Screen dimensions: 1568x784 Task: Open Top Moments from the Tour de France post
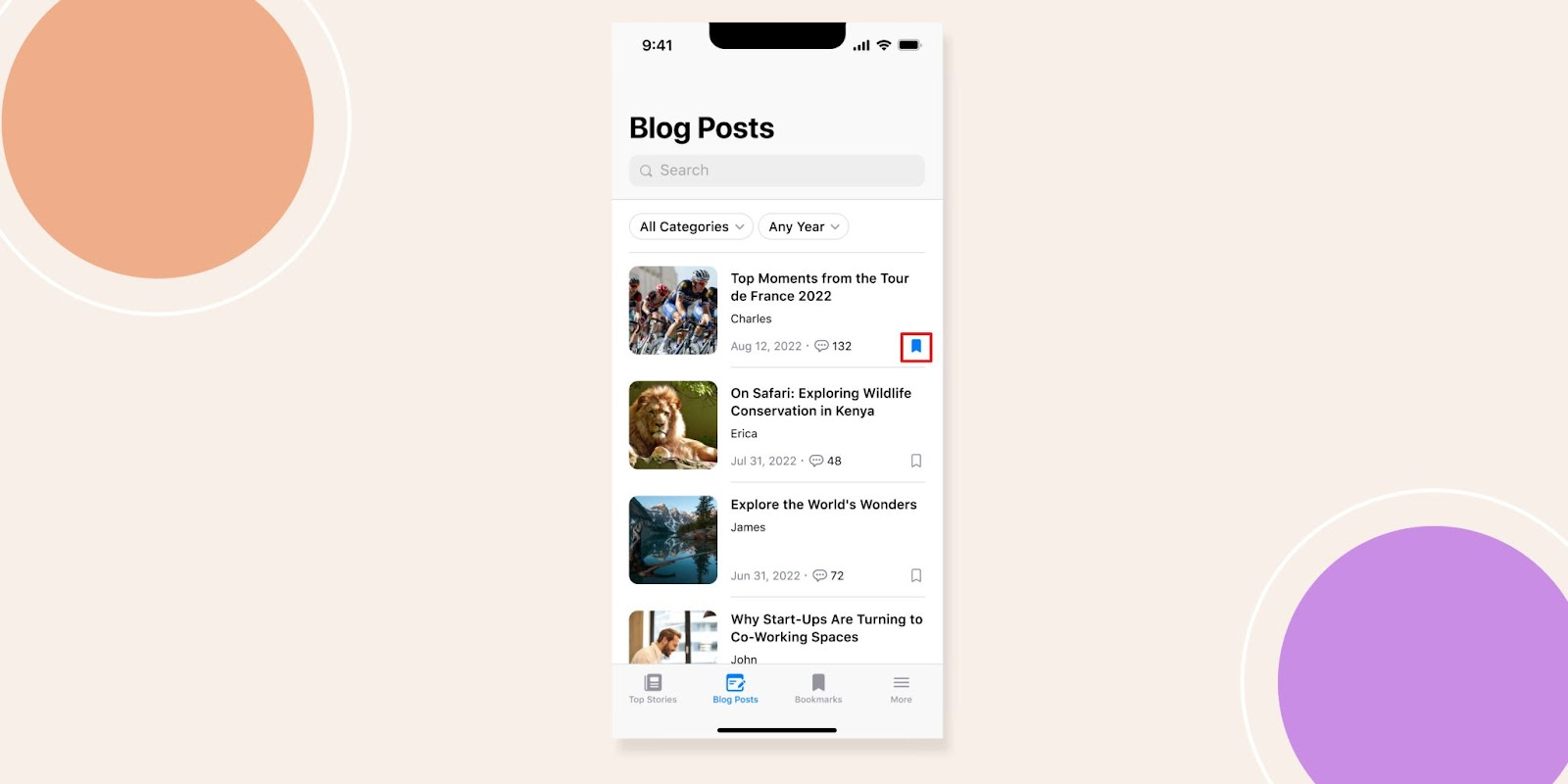click(x=819, y=287)
